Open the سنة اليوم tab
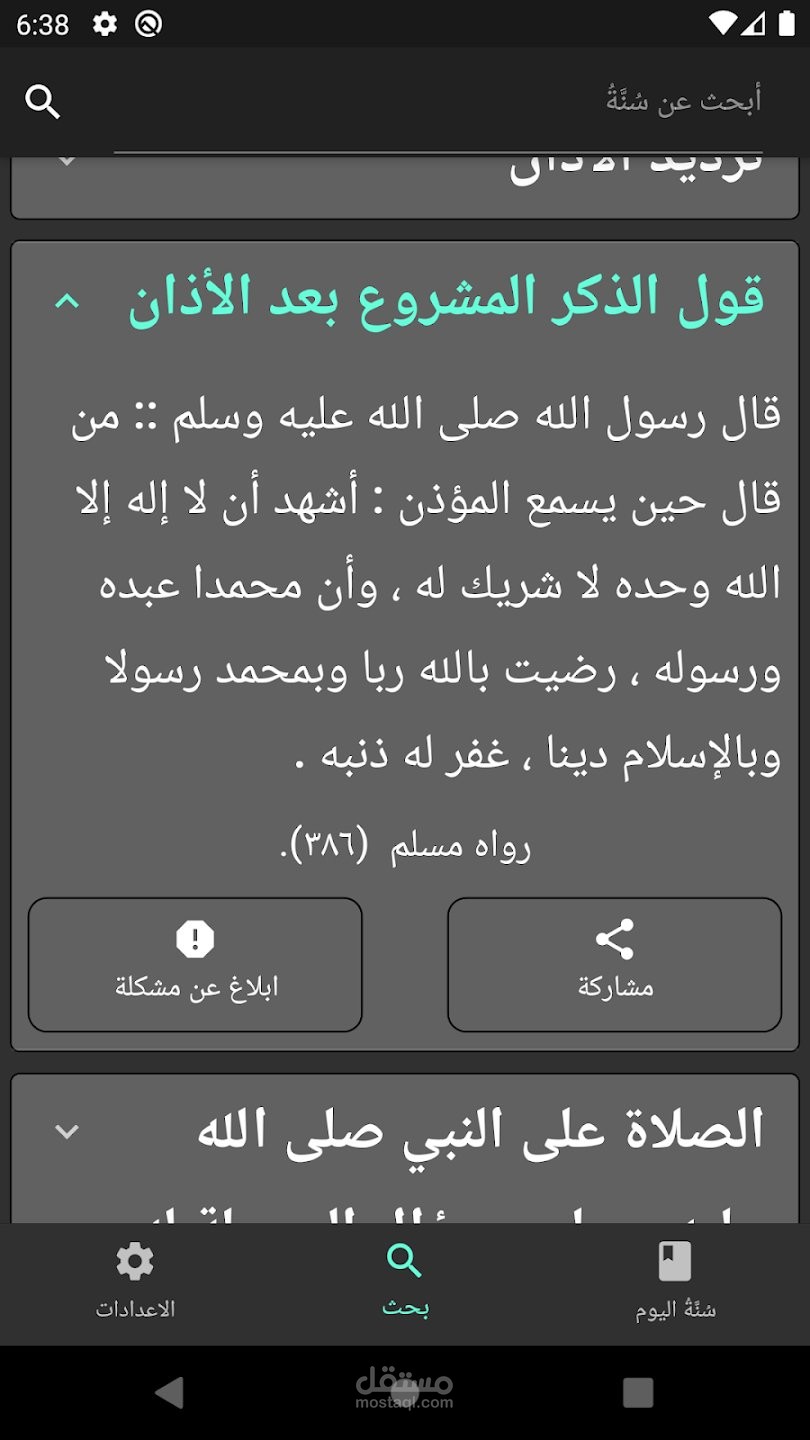Screen dimensions: 810x1440 pyautogui.click(x=675, y=1283)
